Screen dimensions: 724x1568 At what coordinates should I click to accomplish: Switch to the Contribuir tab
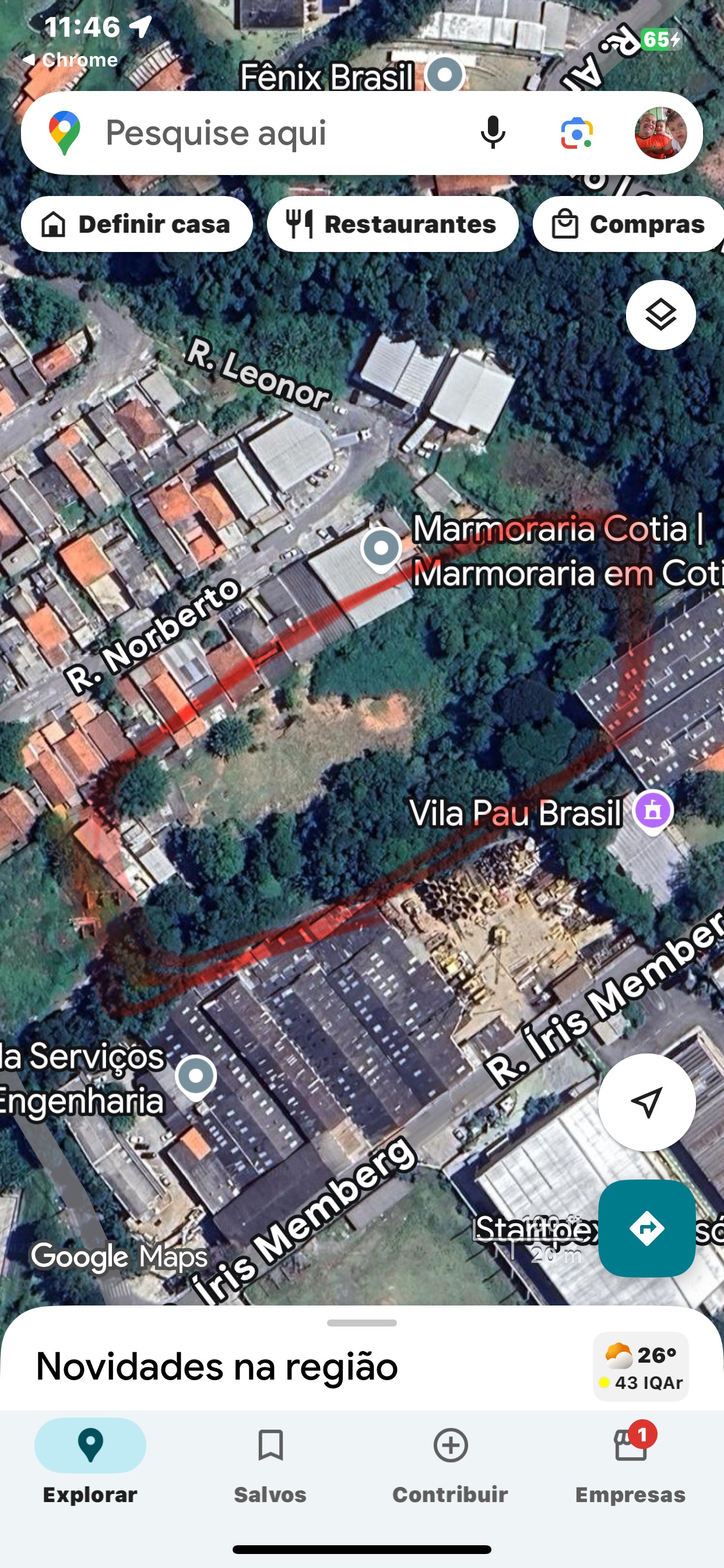point(450,1461)
